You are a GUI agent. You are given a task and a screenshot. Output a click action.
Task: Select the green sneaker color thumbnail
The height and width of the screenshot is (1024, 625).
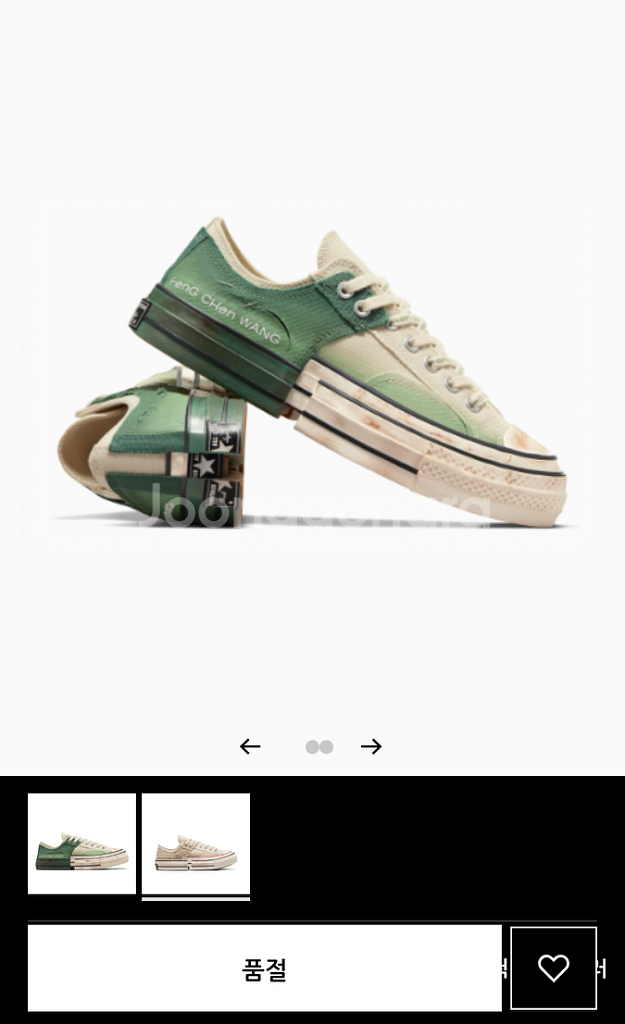(82, 843)
